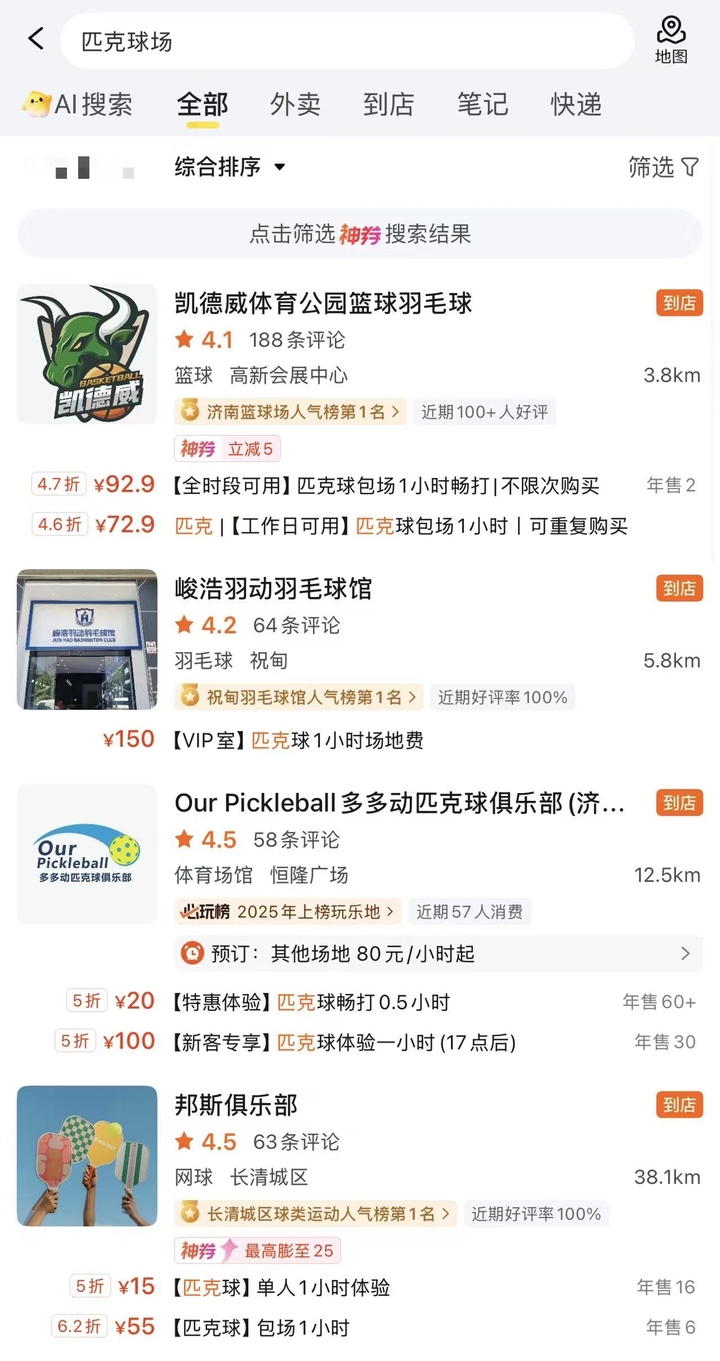Open the 地图 map view
The image size is (720, 1361).
671,40
